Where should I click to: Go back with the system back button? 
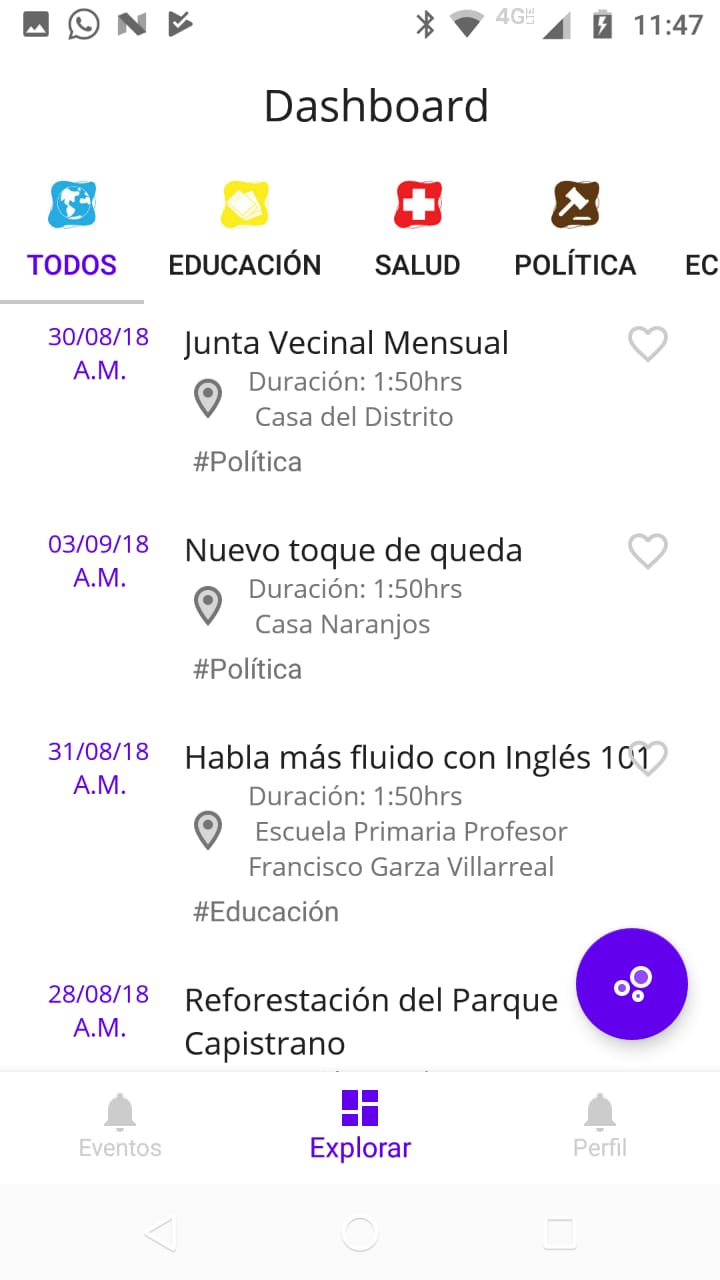pos(160,1233)
